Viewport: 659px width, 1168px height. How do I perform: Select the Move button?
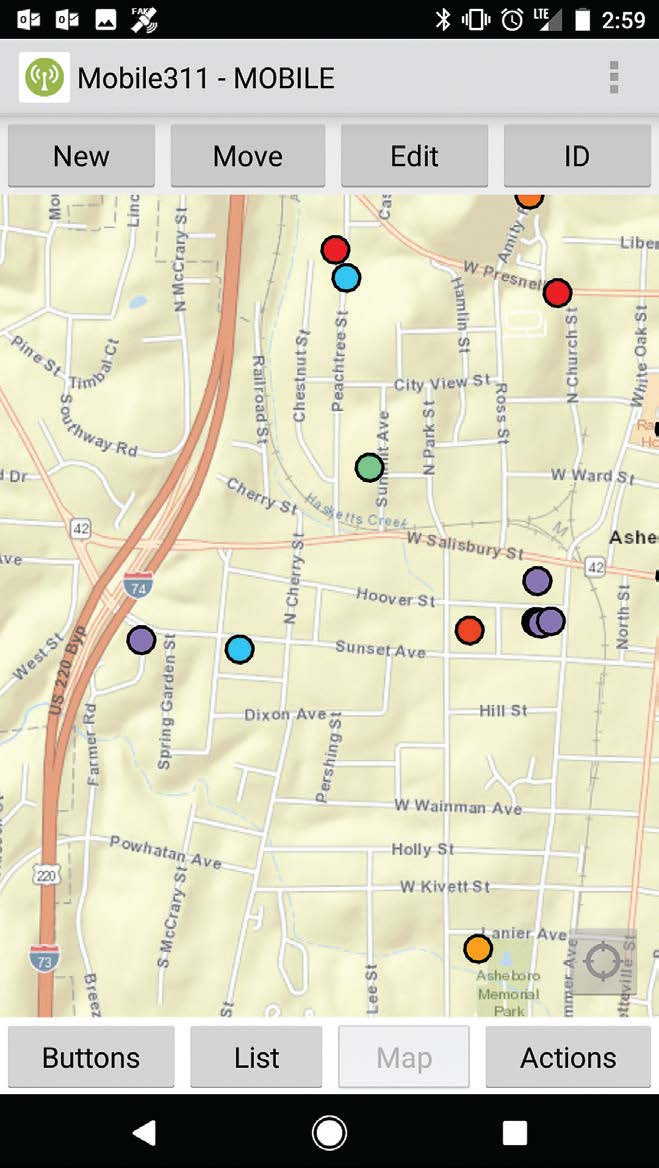pos(247,156)
